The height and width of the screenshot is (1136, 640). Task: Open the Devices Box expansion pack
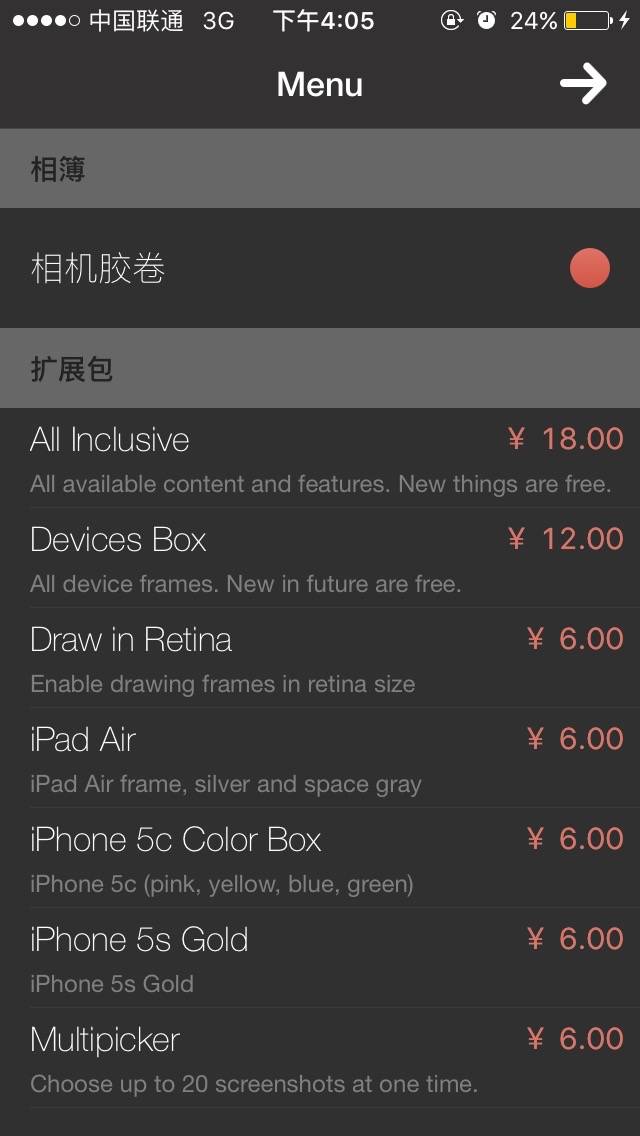click(320, 558)
